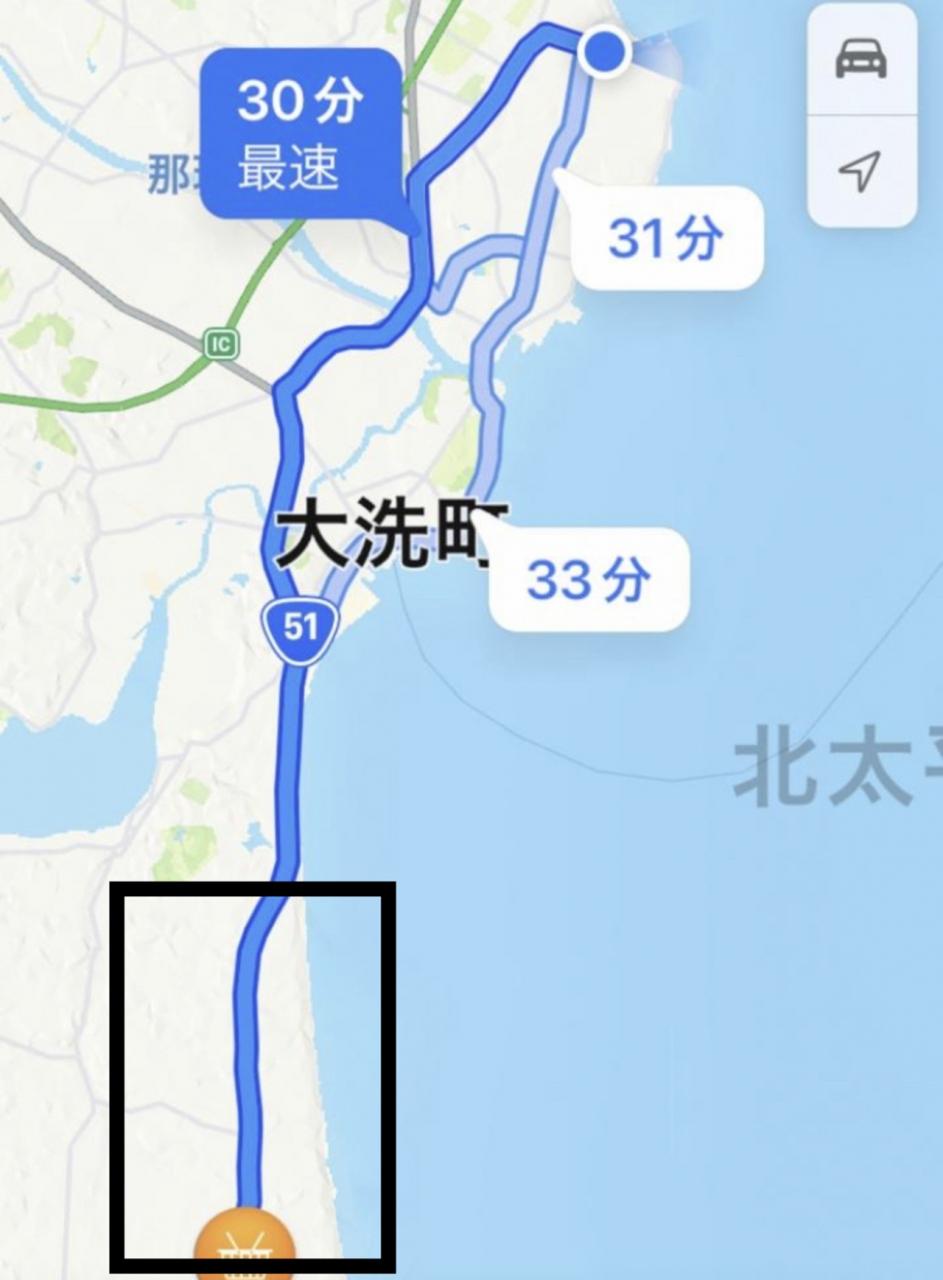Choose the 30分 最速 fastest route
943x1280 pixels.
(299, 135)
